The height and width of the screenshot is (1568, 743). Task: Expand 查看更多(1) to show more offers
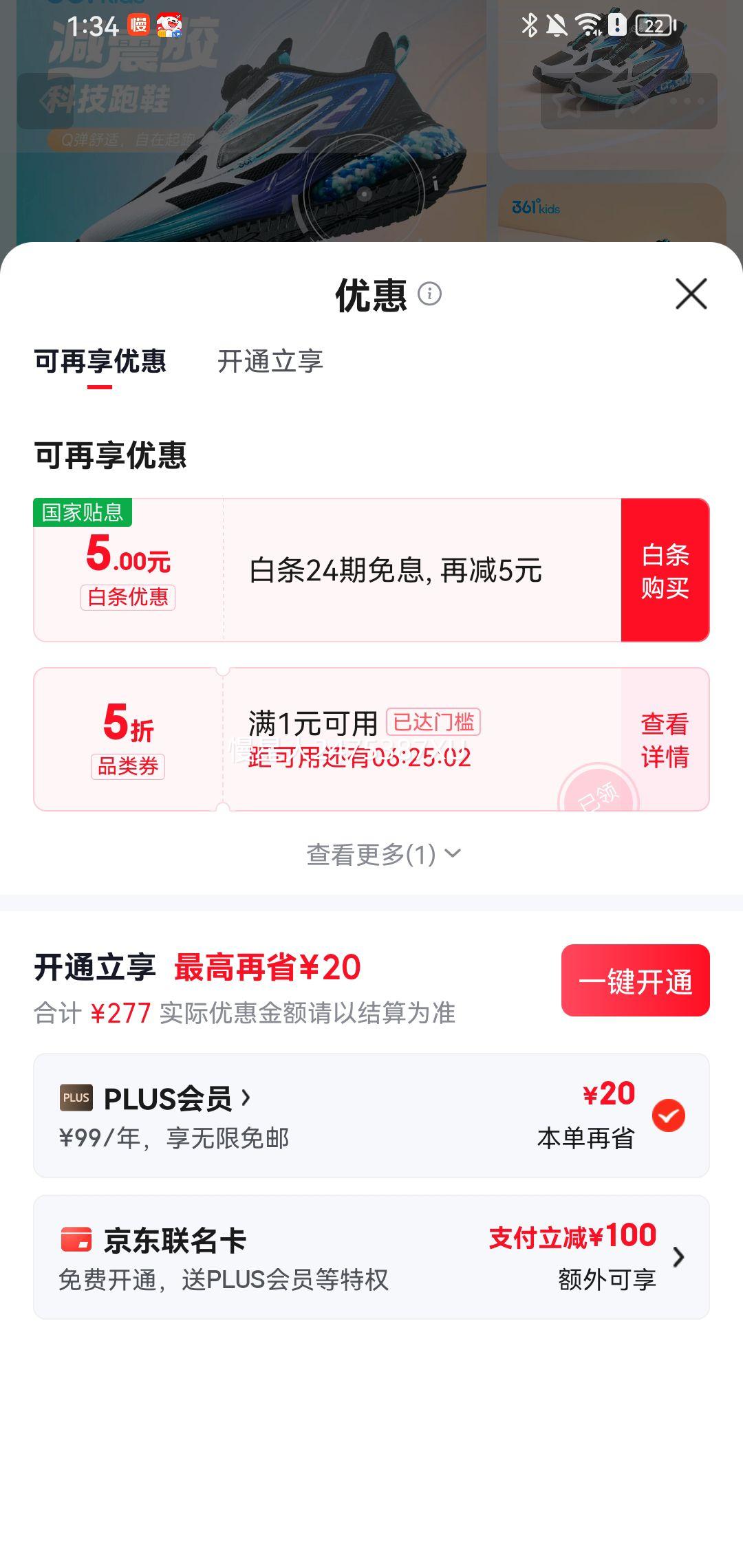pyautogui.click(x=380, y=855)
